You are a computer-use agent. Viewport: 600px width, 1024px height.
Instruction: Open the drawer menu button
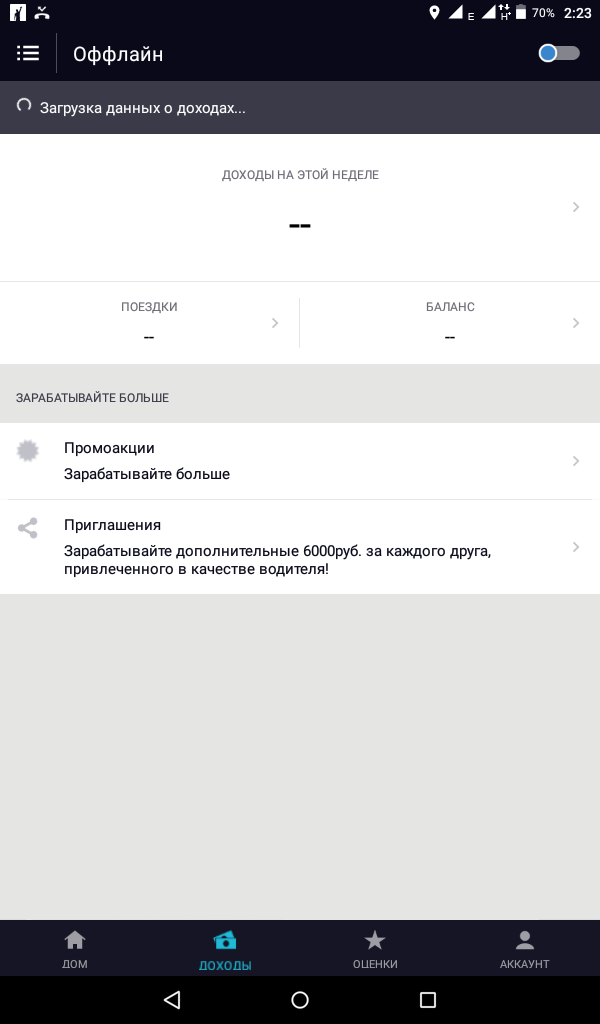tap(28, 53)
